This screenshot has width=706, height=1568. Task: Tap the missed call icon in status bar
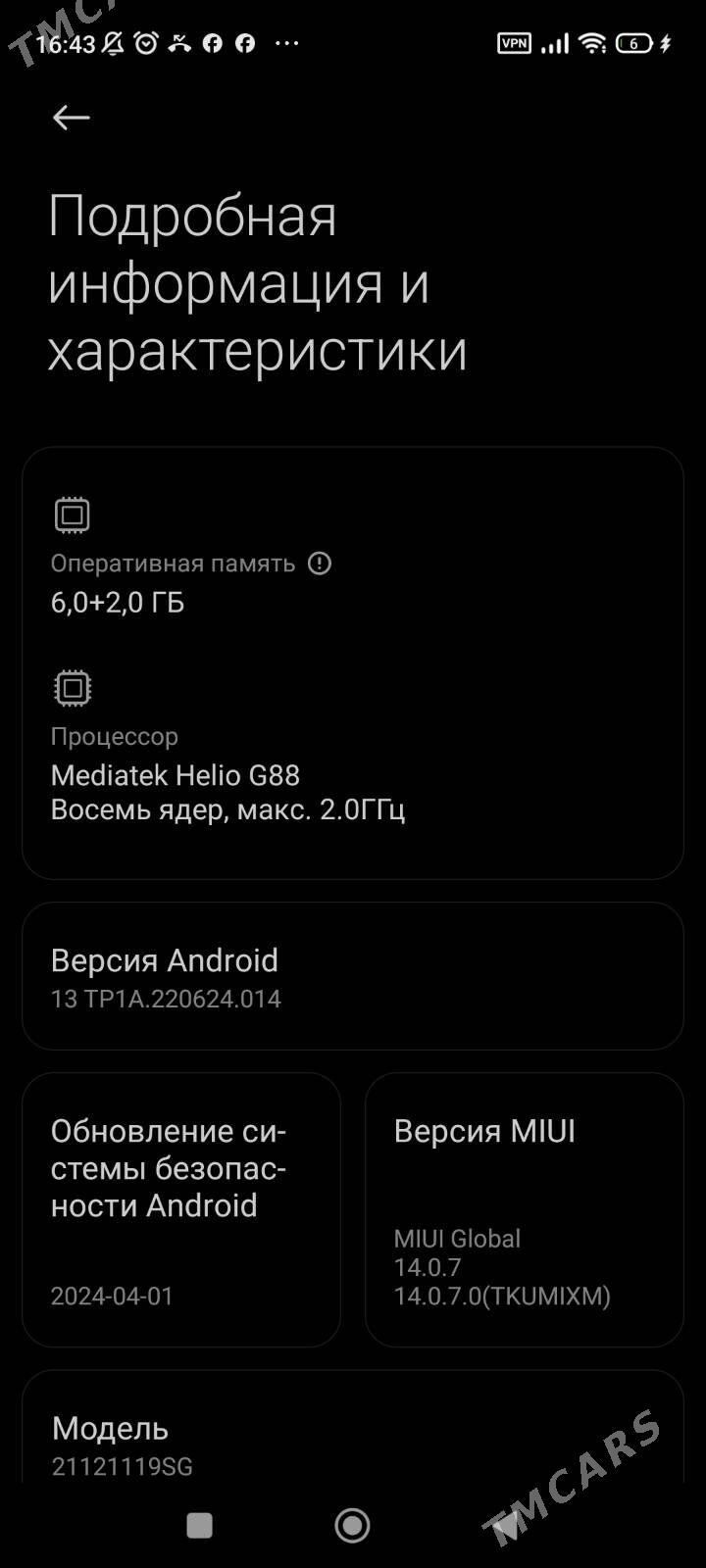[178, 42]
